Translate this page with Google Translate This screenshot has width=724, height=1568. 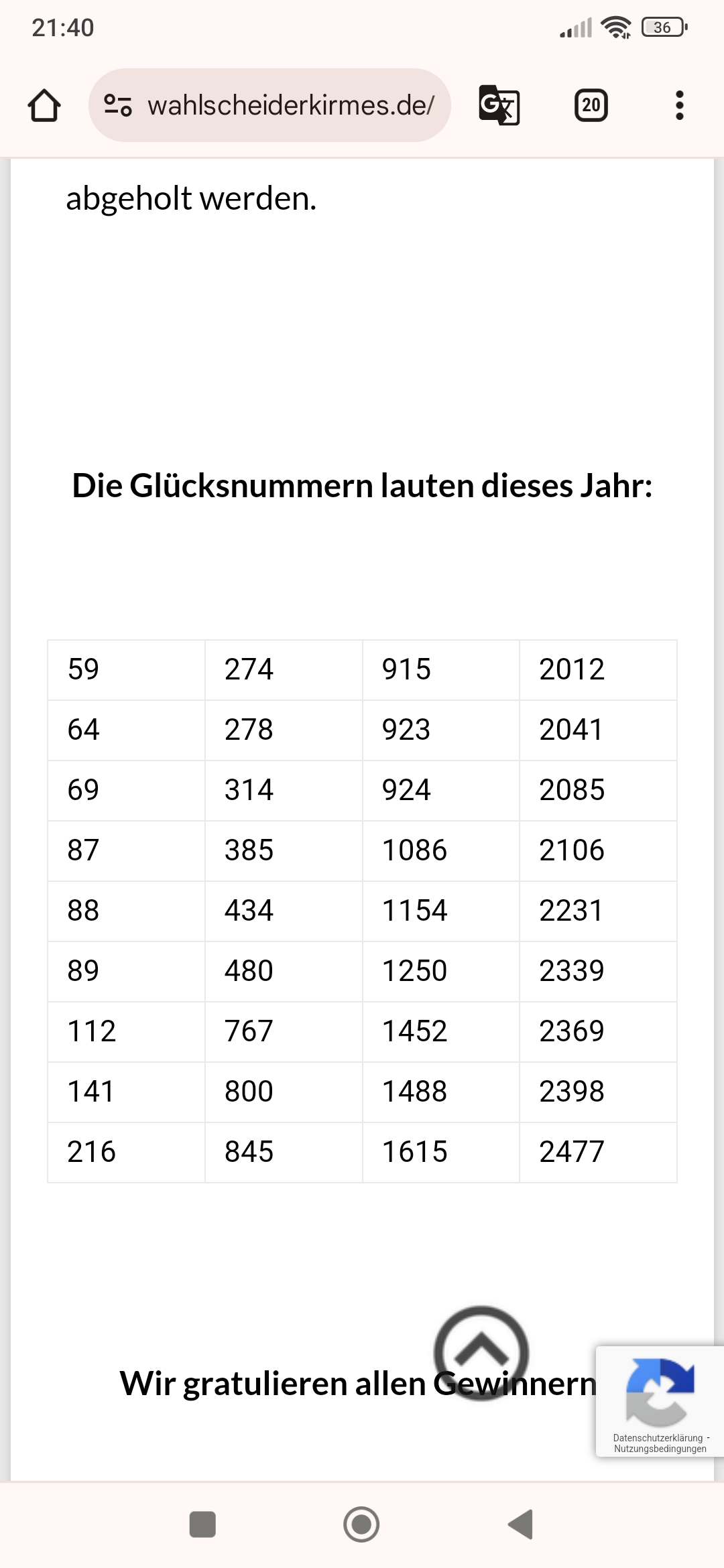point(499,105)
